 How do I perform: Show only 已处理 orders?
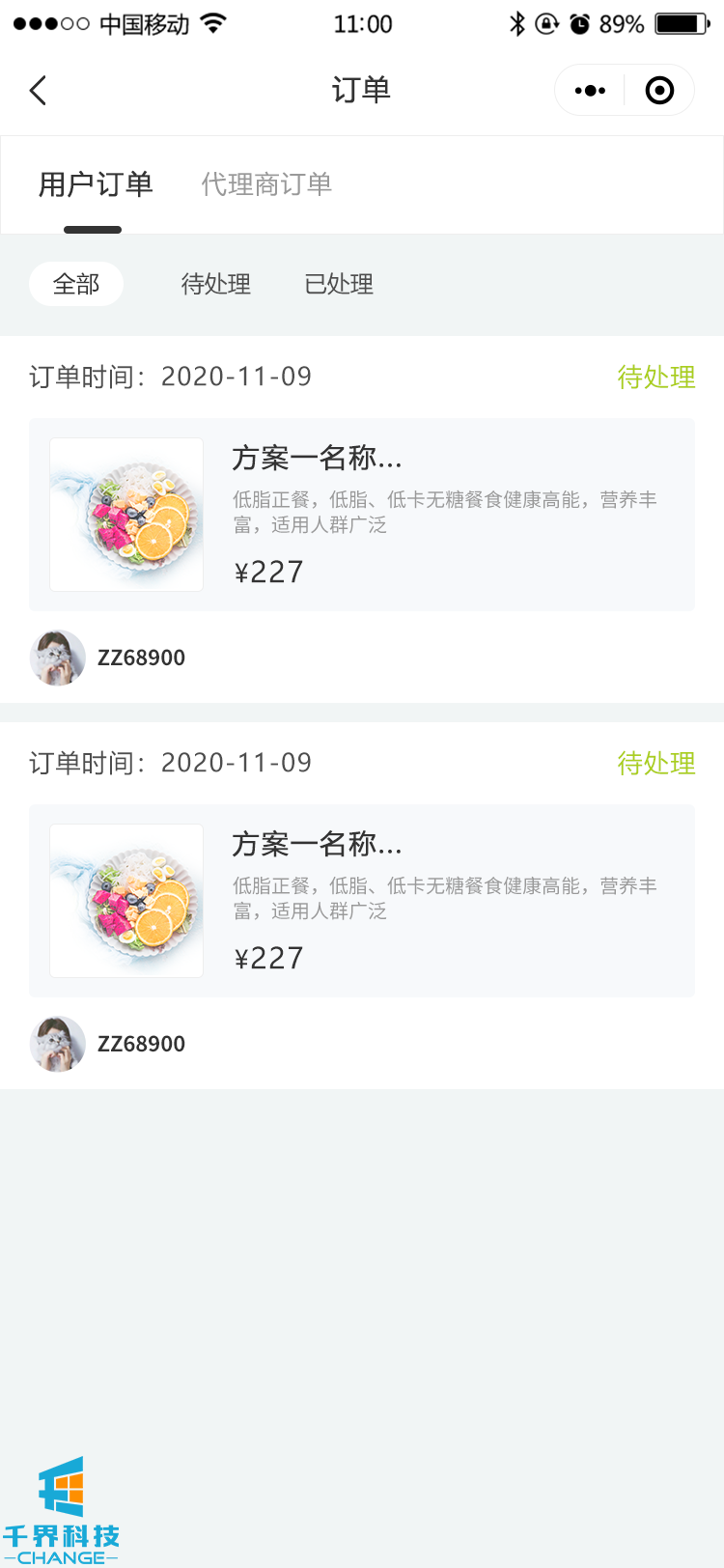click(x=339, y=284)
